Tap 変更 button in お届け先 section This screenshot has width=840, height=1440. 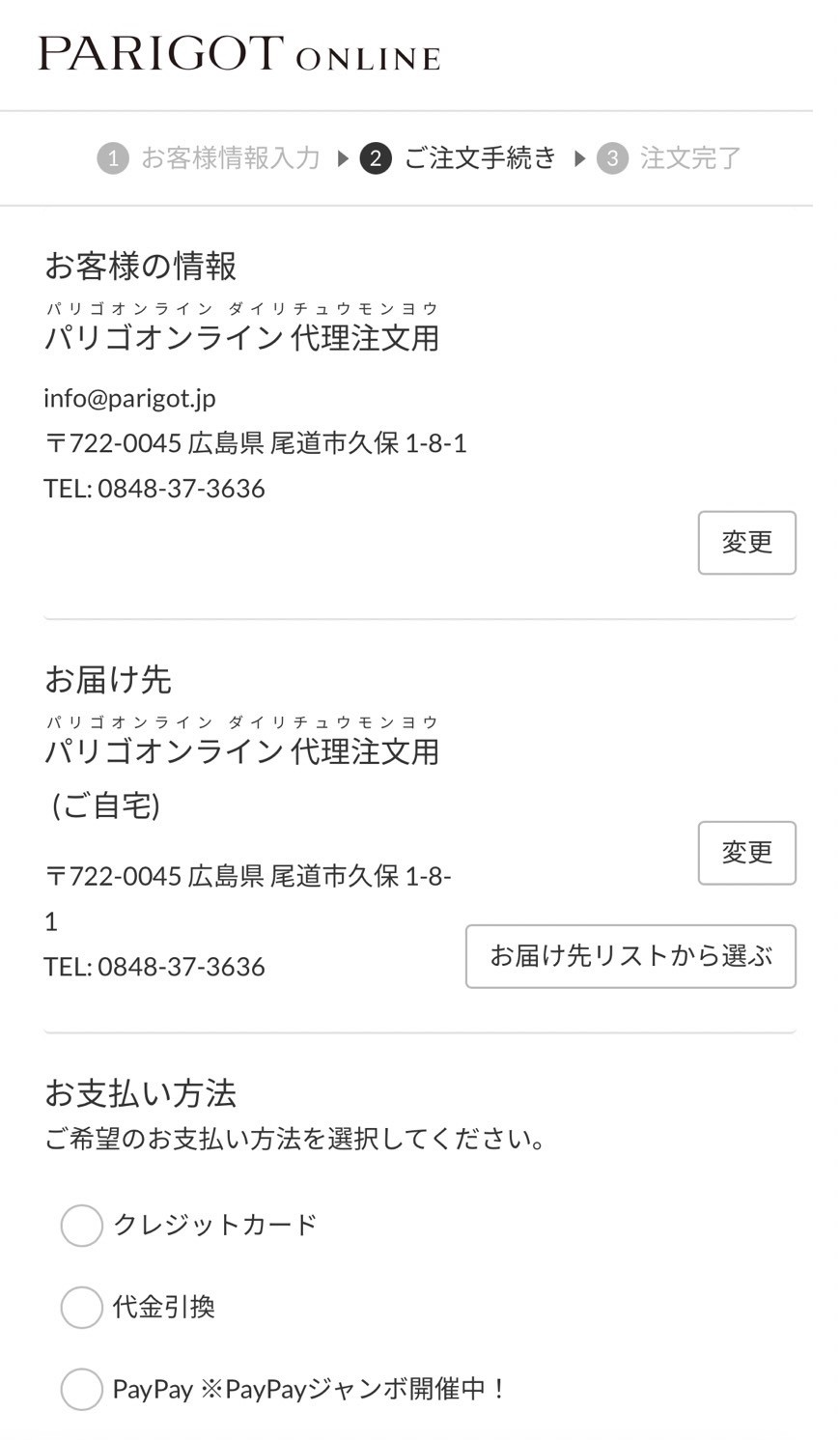(746, 853)
